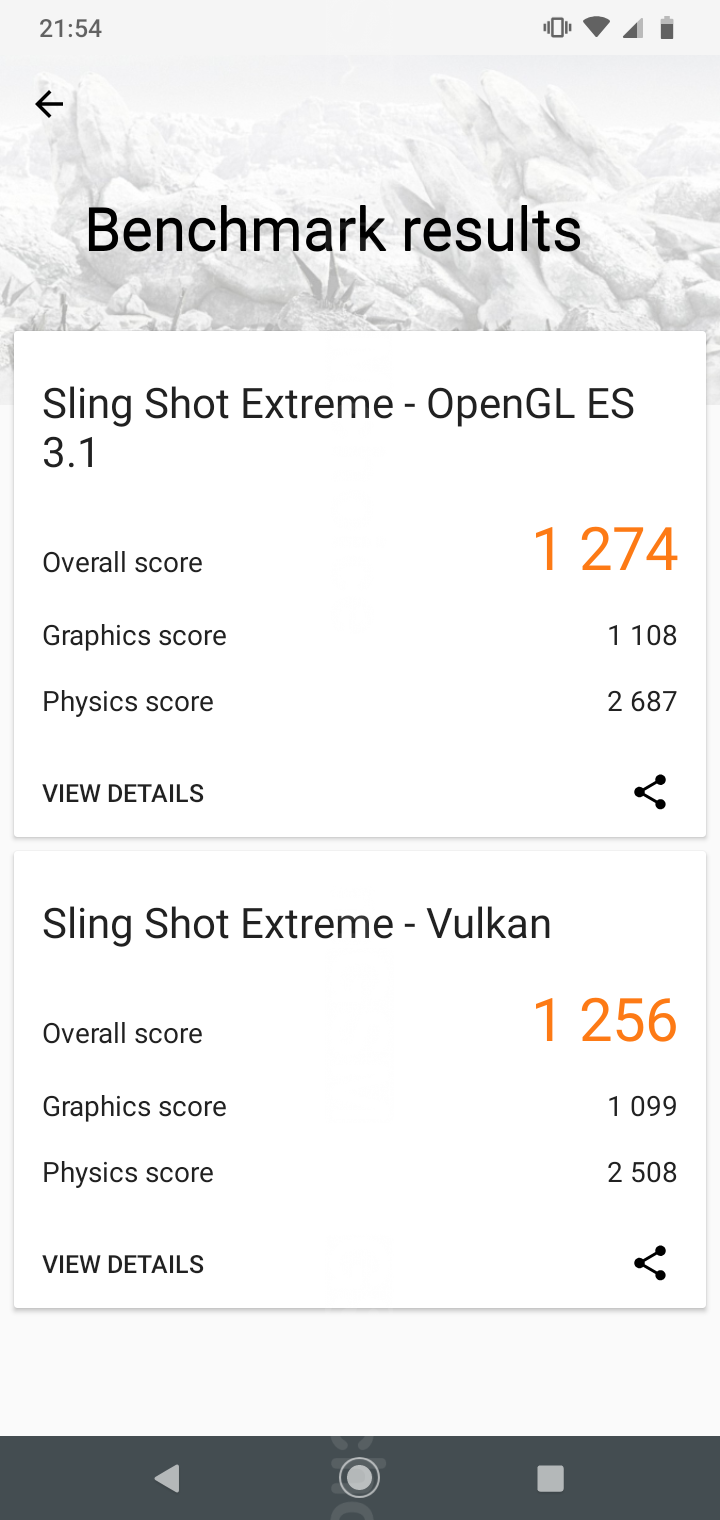Share the Vulkan benchmark result

click(x=650, y=1263)
